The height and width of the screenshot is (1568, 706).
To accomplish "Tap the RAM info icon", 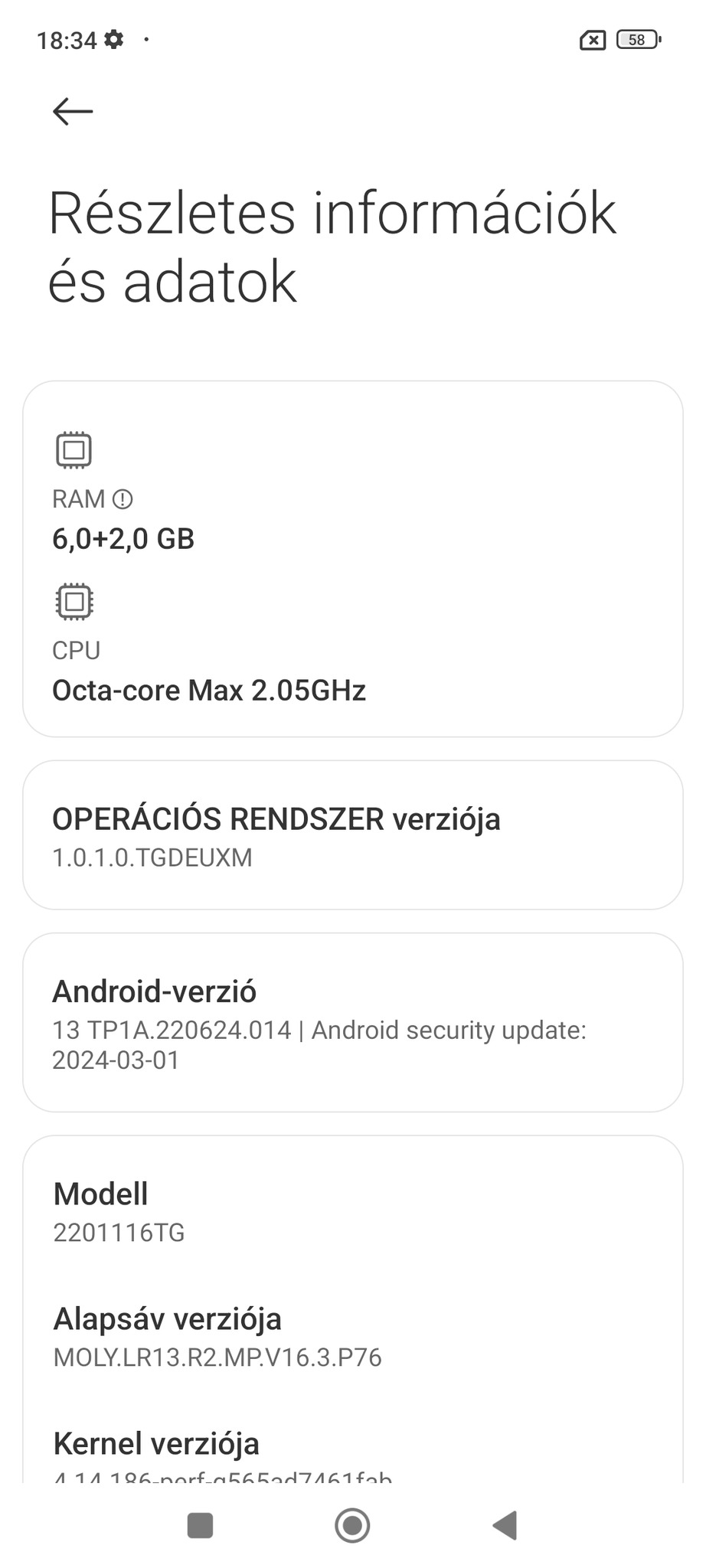I will point(123,499).
